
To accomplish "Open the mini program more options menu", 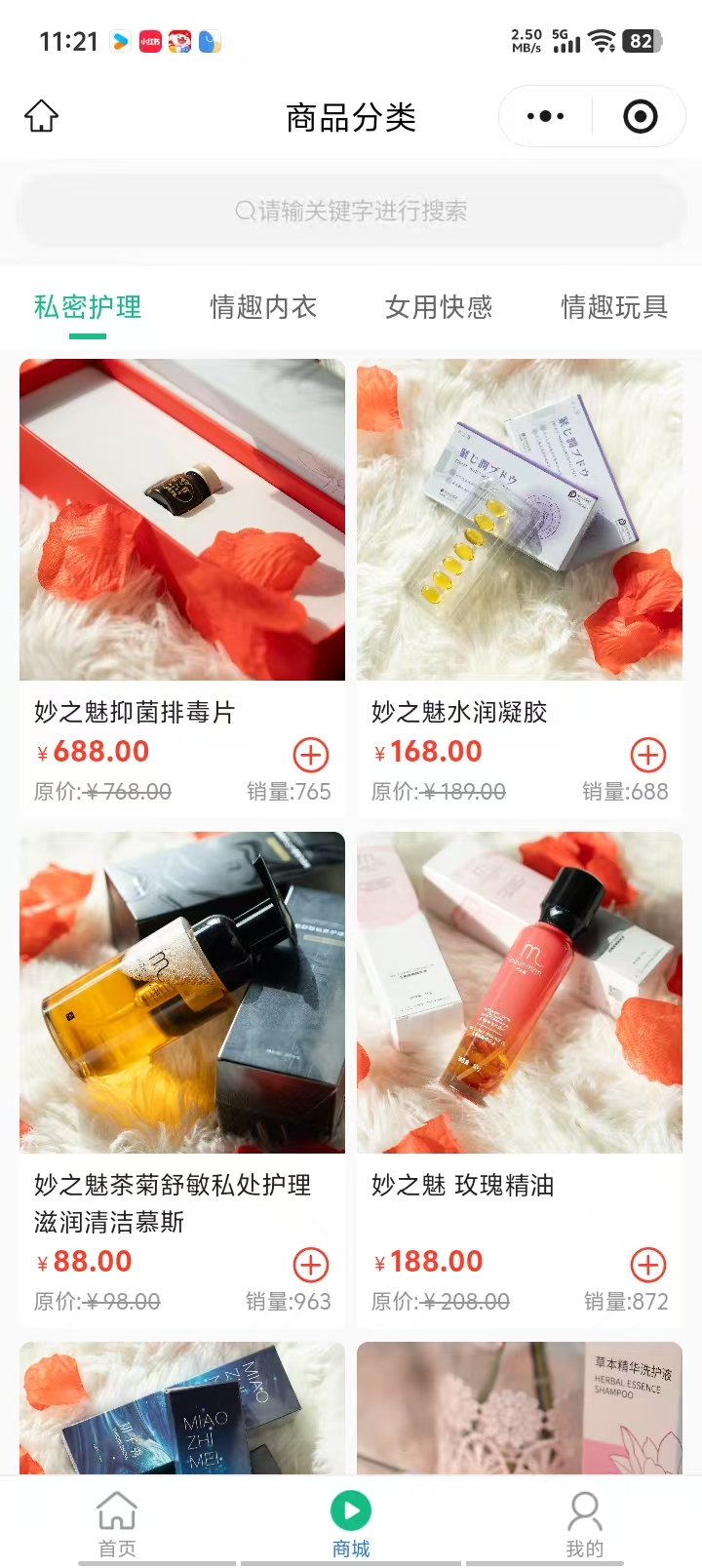I will click(545, 117).
